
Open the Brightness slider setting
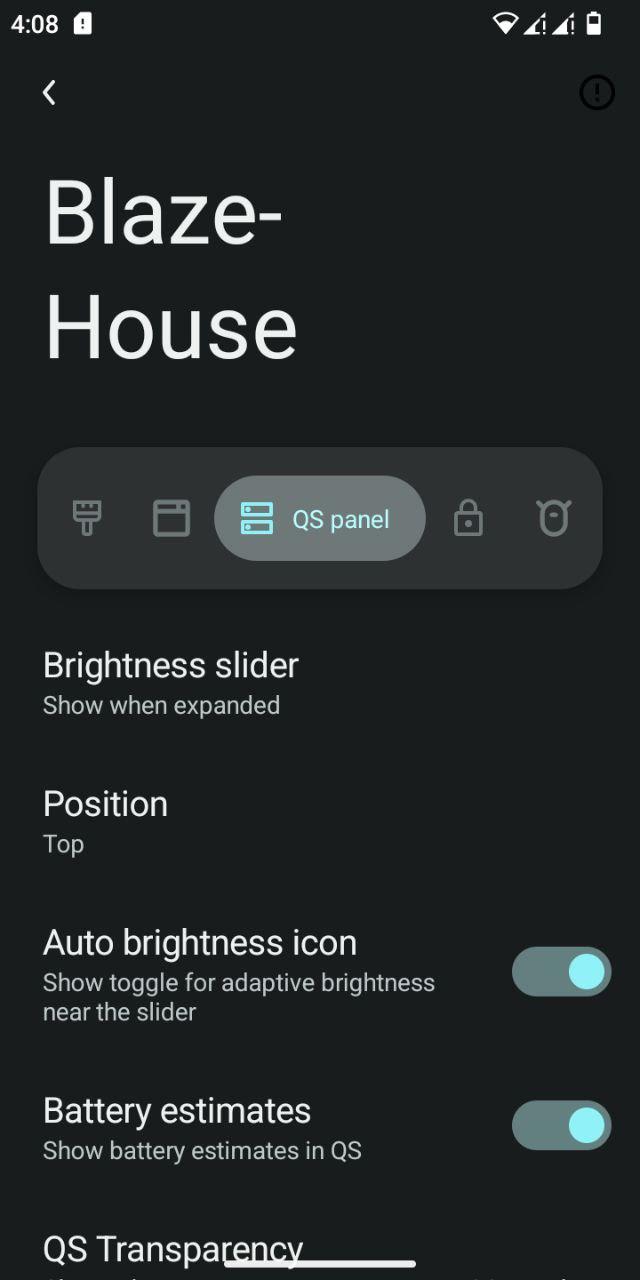tap(171, 683)
